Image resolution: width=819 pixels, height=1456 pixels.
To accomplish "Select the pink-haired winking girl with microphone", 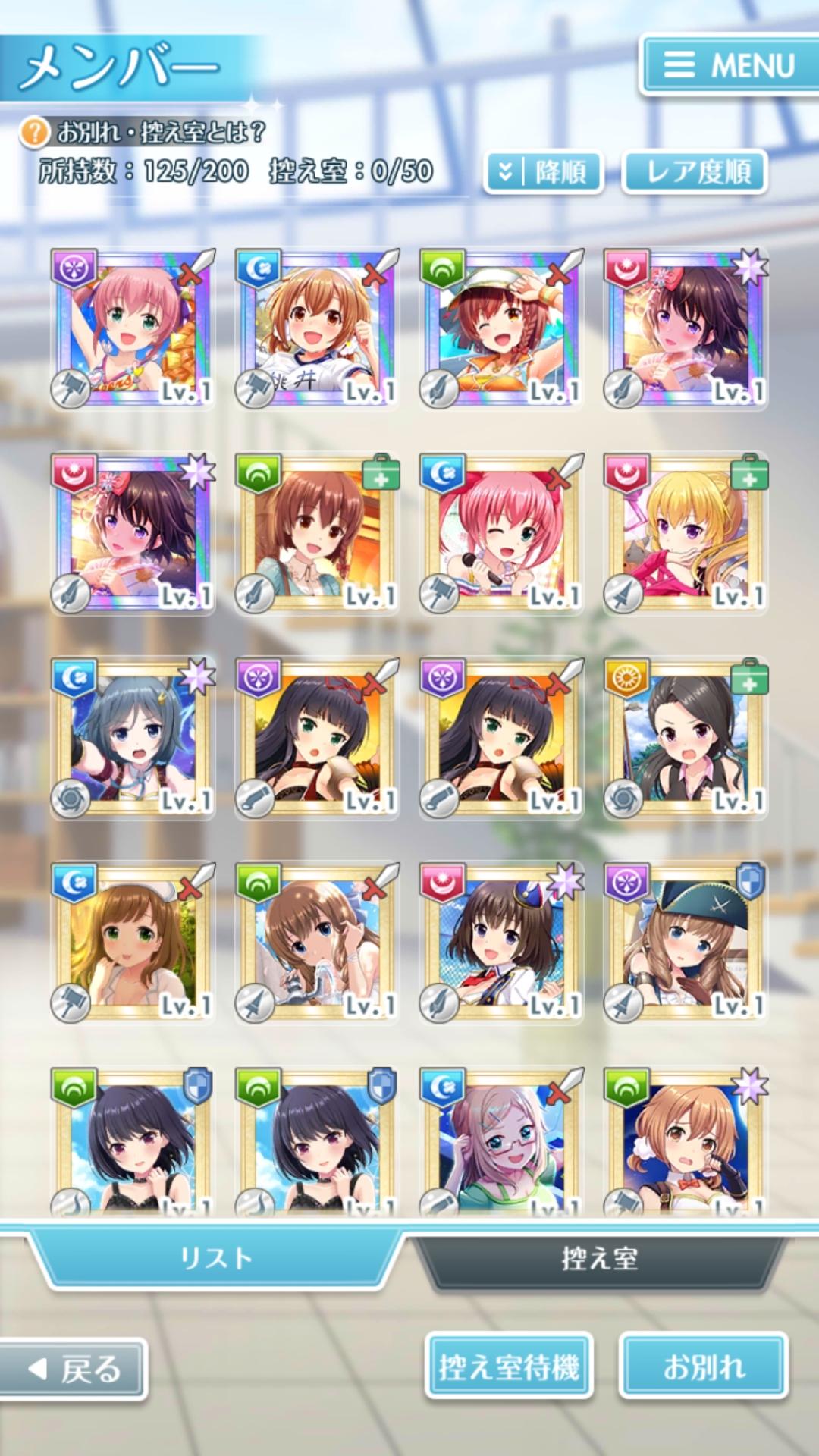I will [501, 533].
